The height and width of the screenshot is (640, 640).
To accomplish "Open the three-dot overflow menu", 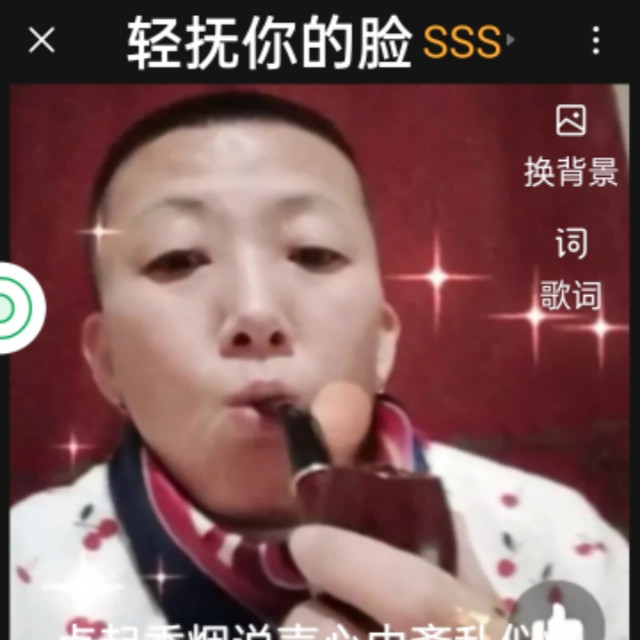I will click(x=595, y=41).
